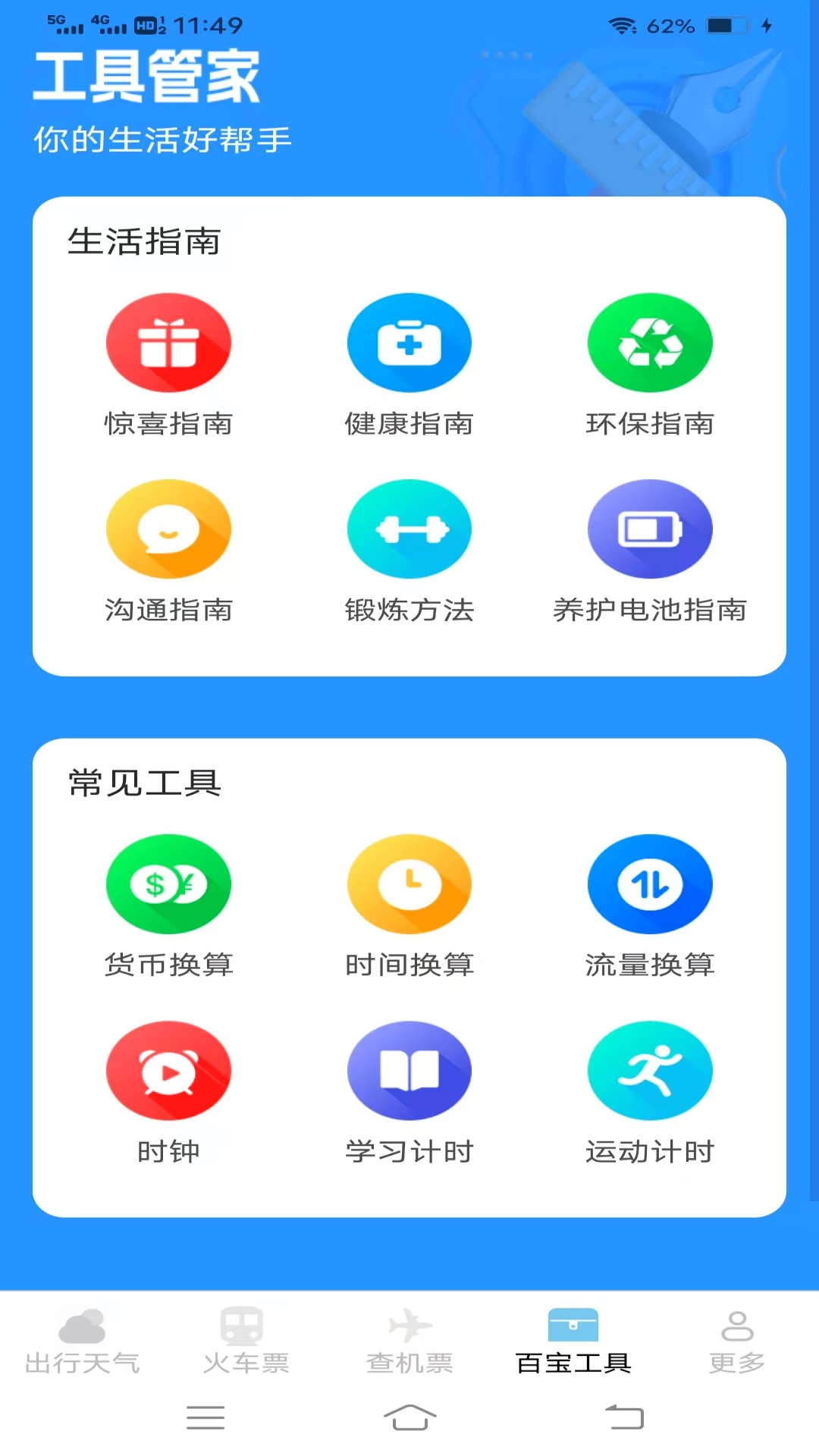Open 锻炼方法 dumbbell icon
This screenshot has height=1456, width=819.
point(409,529)
